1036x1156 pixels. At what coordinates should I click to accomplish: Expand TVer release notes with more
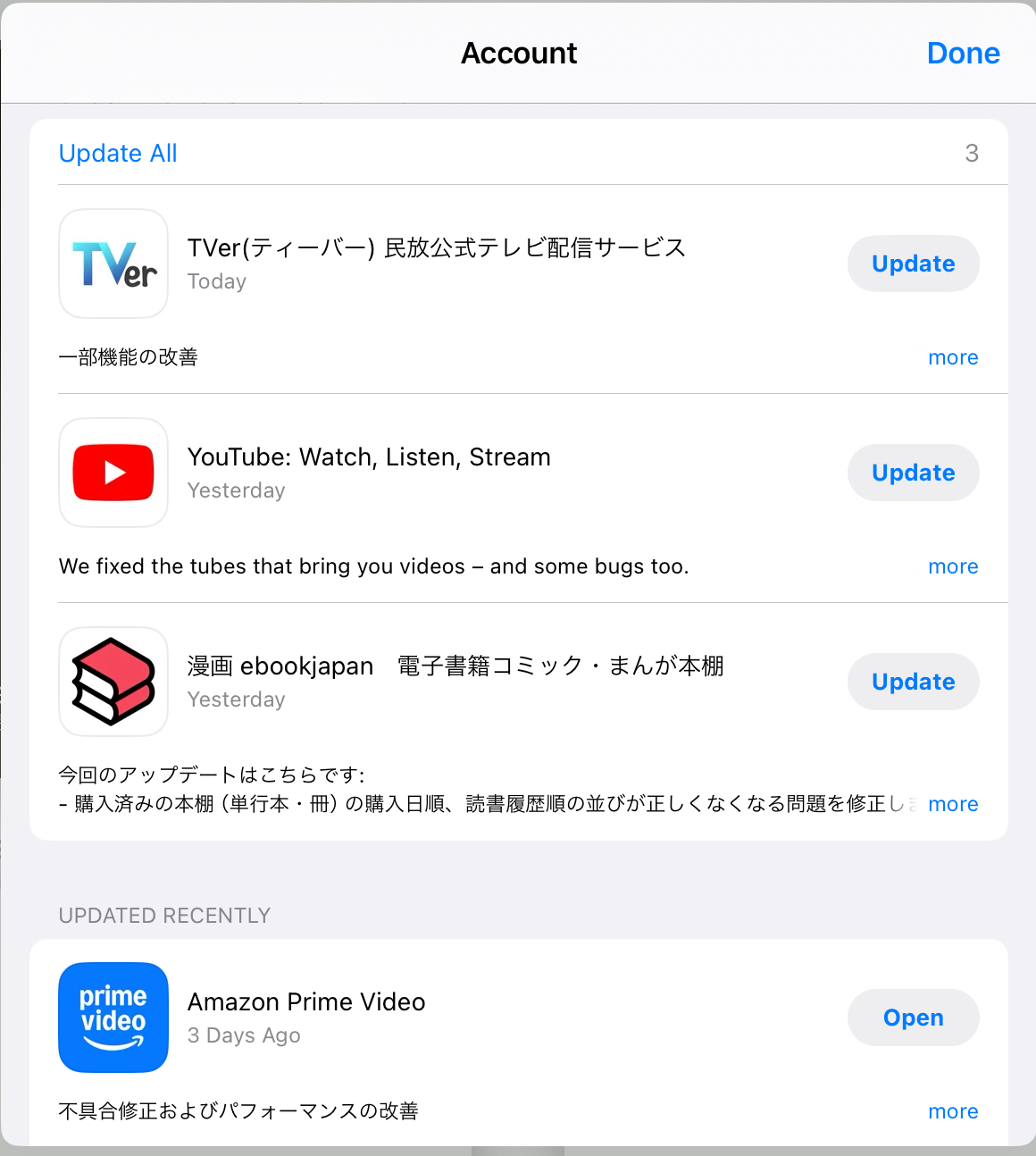click(x=953, y=357)
